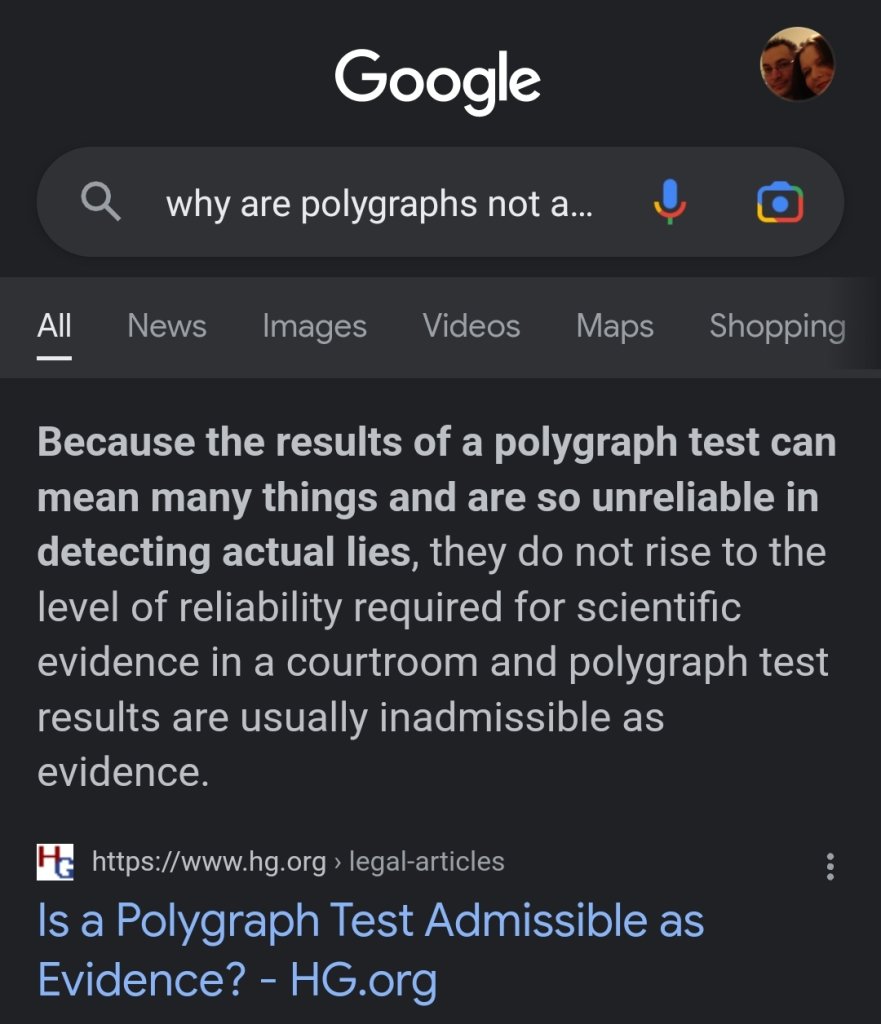Go to the Shopping tab
This screenshot has width=881, height=1024.
pyautogui.click(x=777, y=326)
